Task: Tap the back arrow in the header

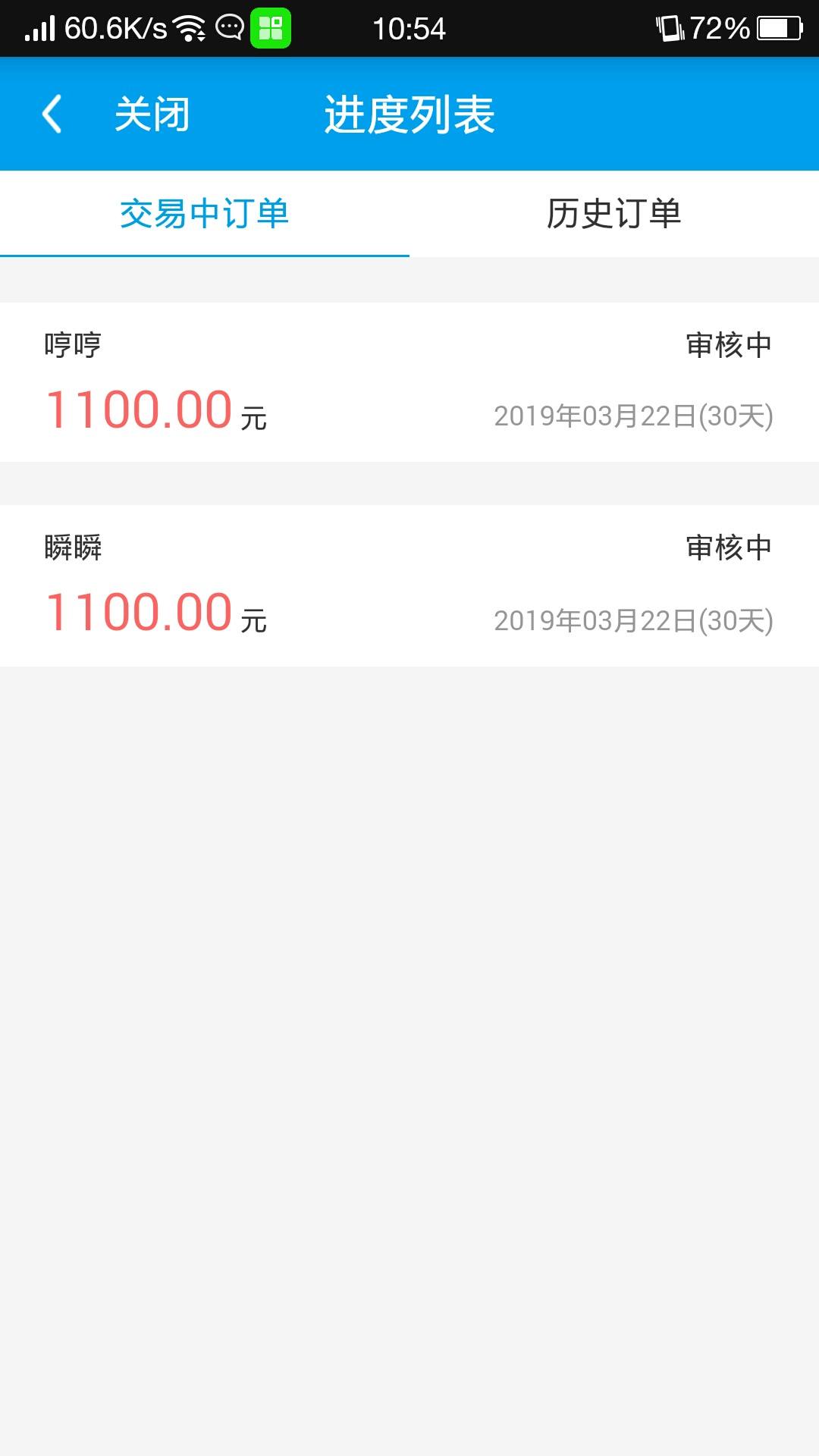Action: click(52, 115)
